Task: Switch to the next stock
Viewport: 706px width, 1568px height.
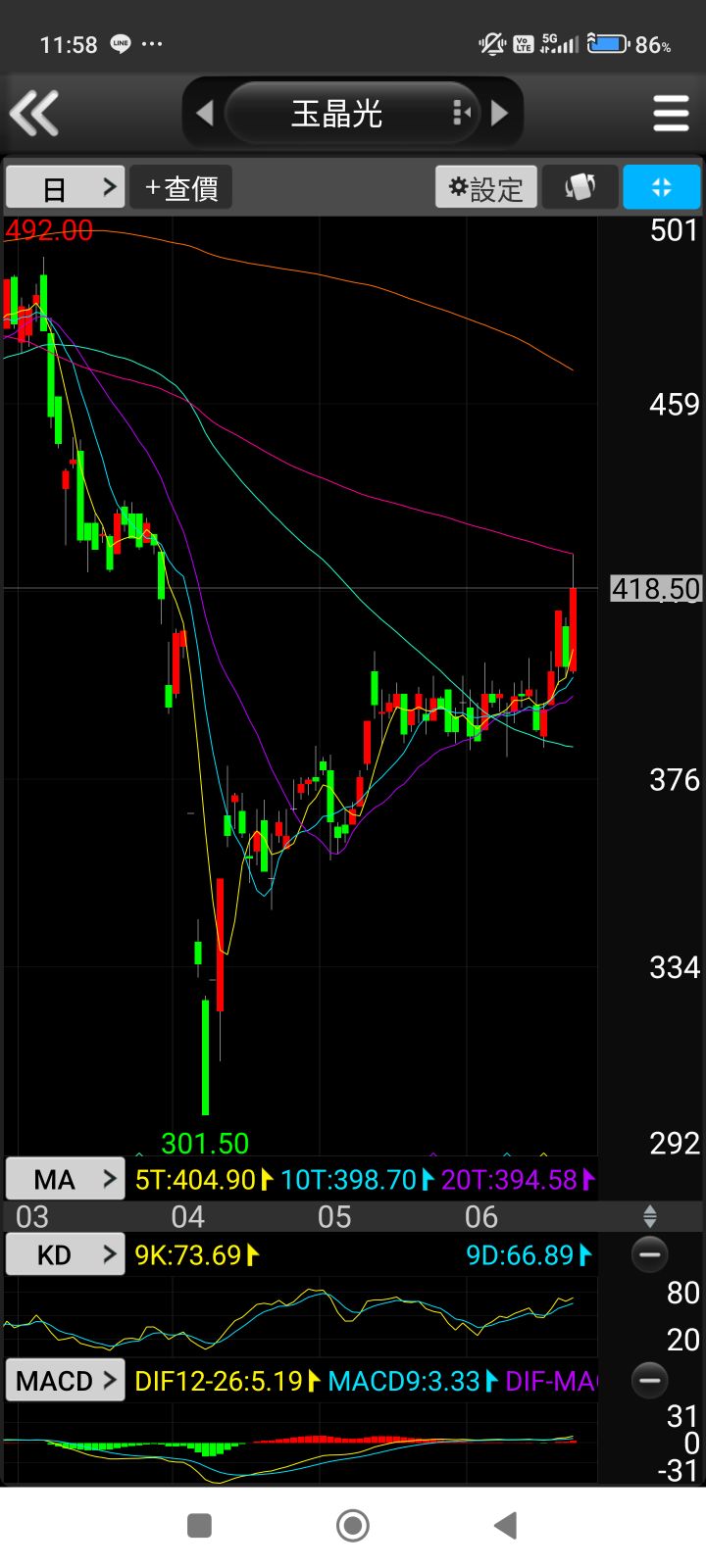Action: tap(499, 114)
